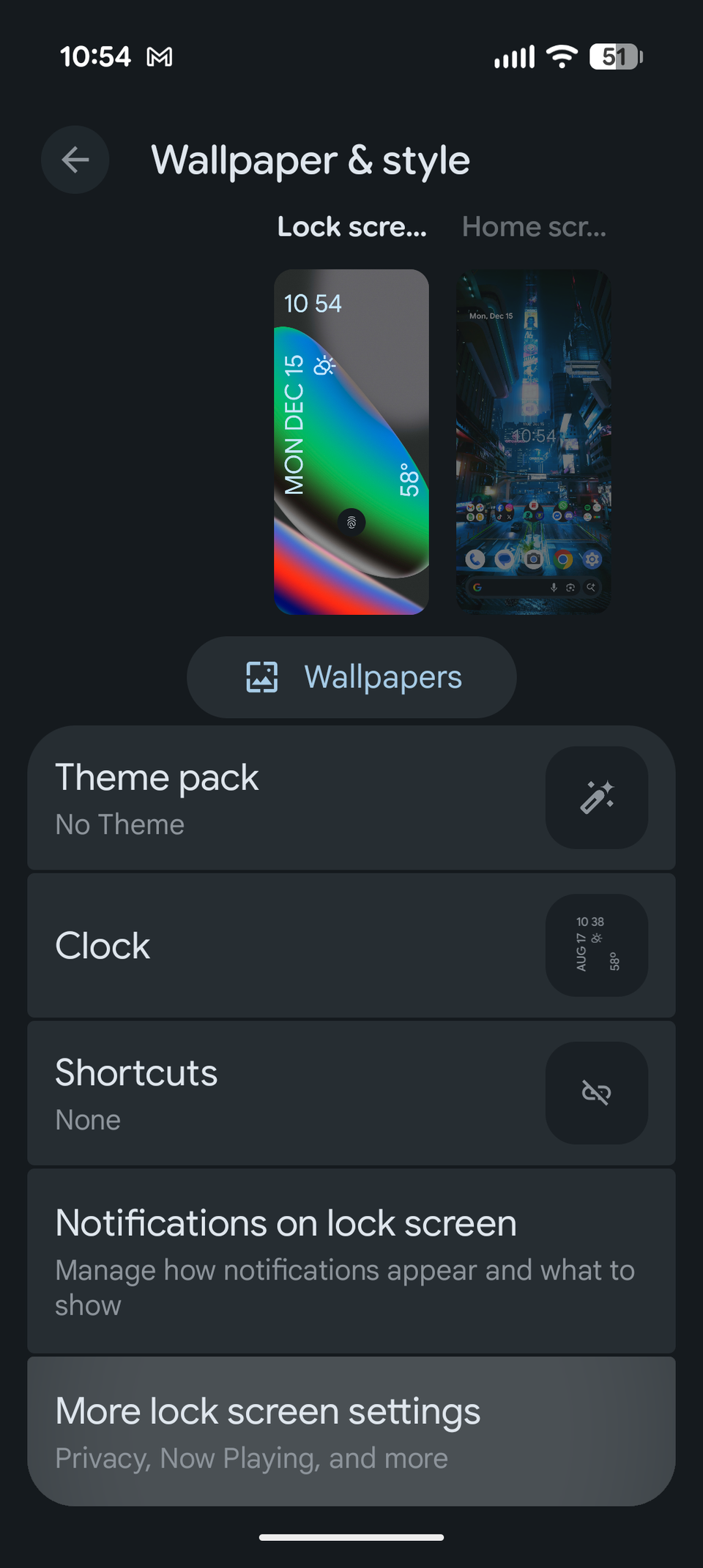This screenshot has width=703, height=1568.
Task: Select the clock style preview icon
Action: [x=596, y=946]
